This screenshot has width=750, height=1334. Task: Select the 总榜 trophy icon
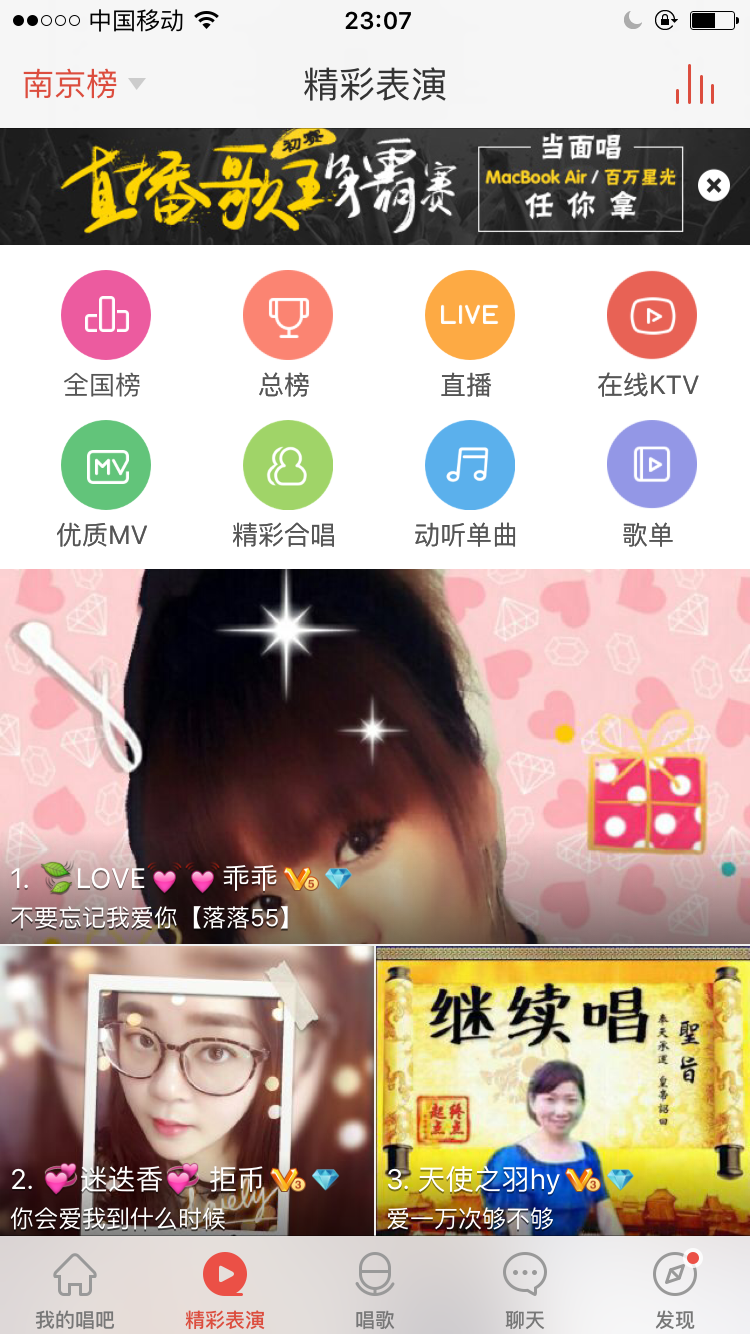tap(287, 314)
